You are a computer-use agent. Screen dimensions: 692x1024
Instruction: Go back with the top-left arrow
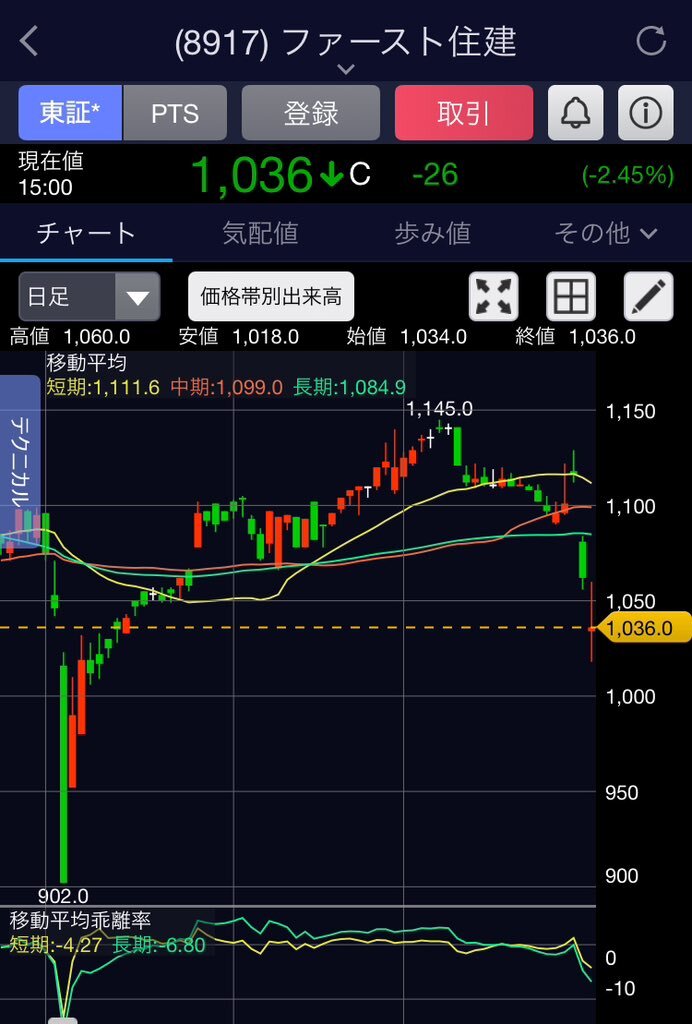[29, 41]
